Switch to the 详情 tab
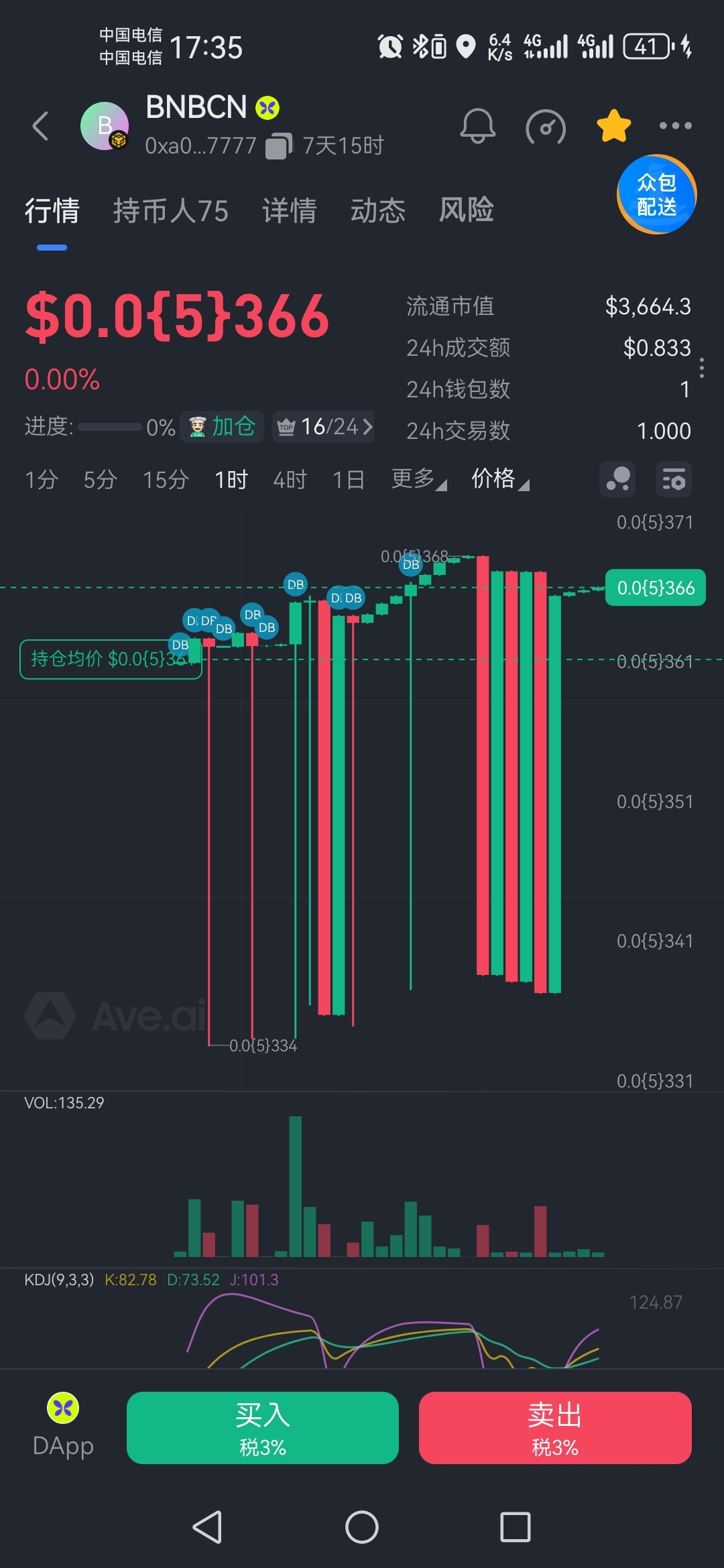Image resolution: width=724 pixels, height=1568 pixels. 289,210
